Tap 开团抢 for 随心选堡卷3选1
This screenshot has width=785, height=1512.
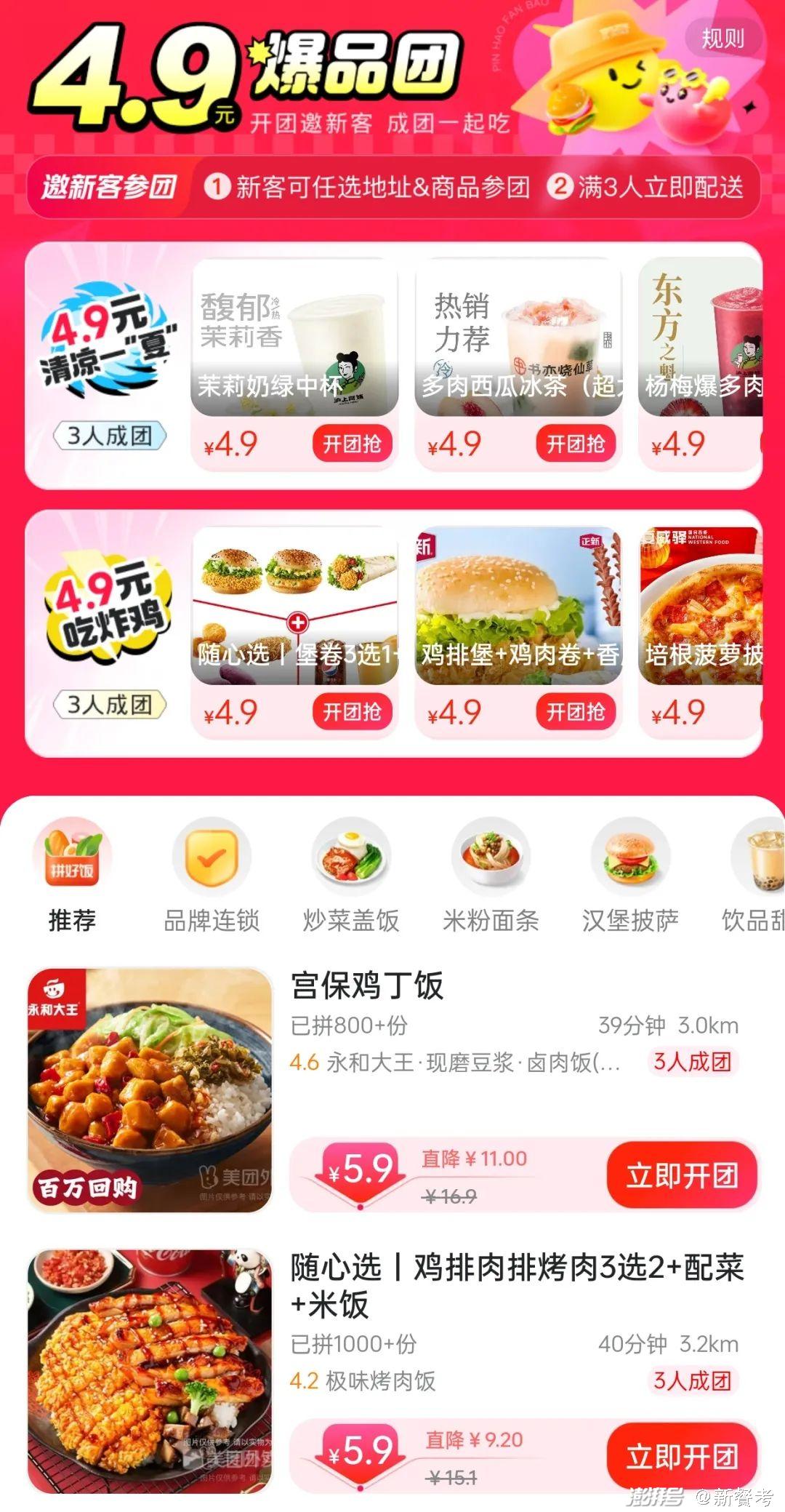(352, 712)
